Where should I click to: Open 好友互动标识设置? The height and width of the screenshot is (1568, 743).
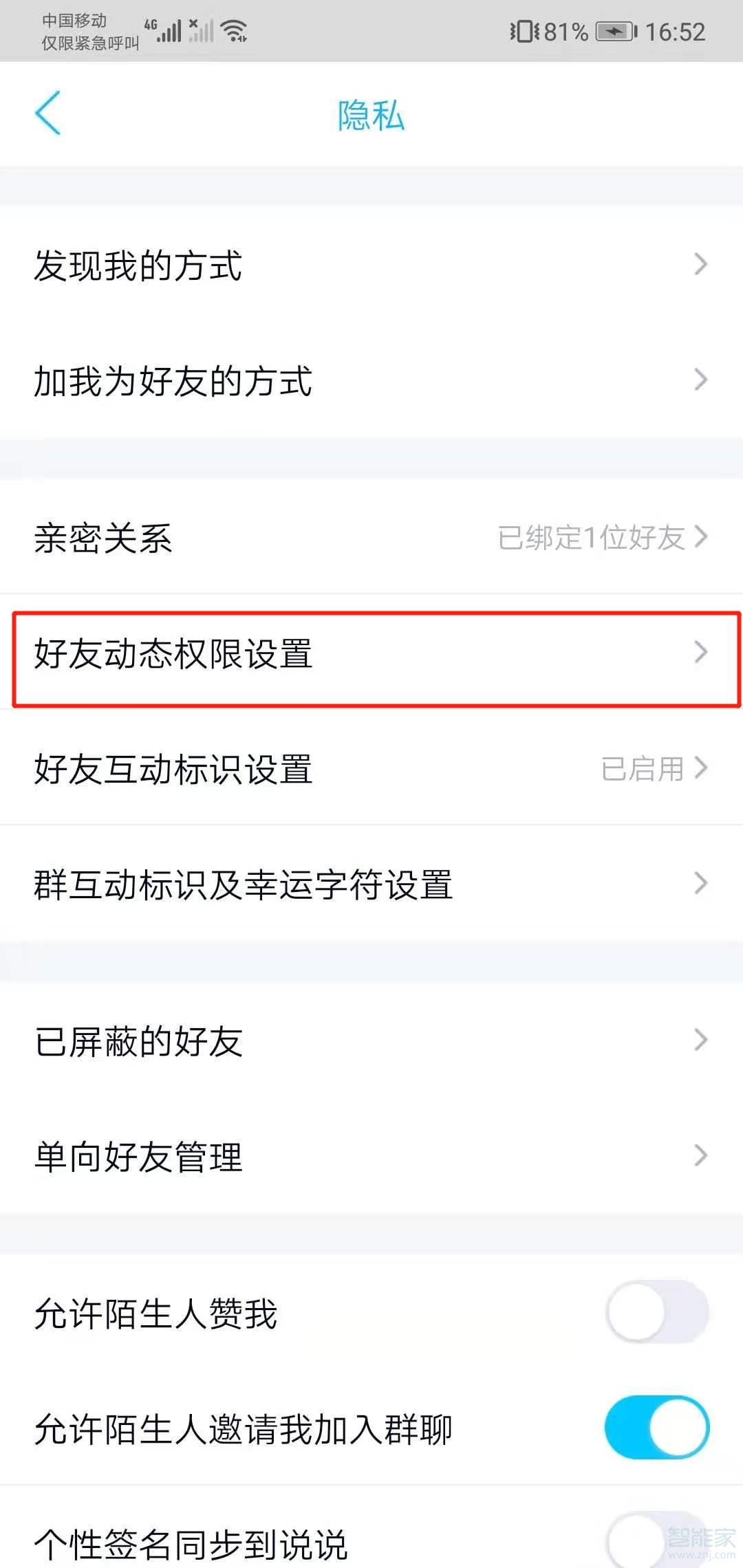371,768
